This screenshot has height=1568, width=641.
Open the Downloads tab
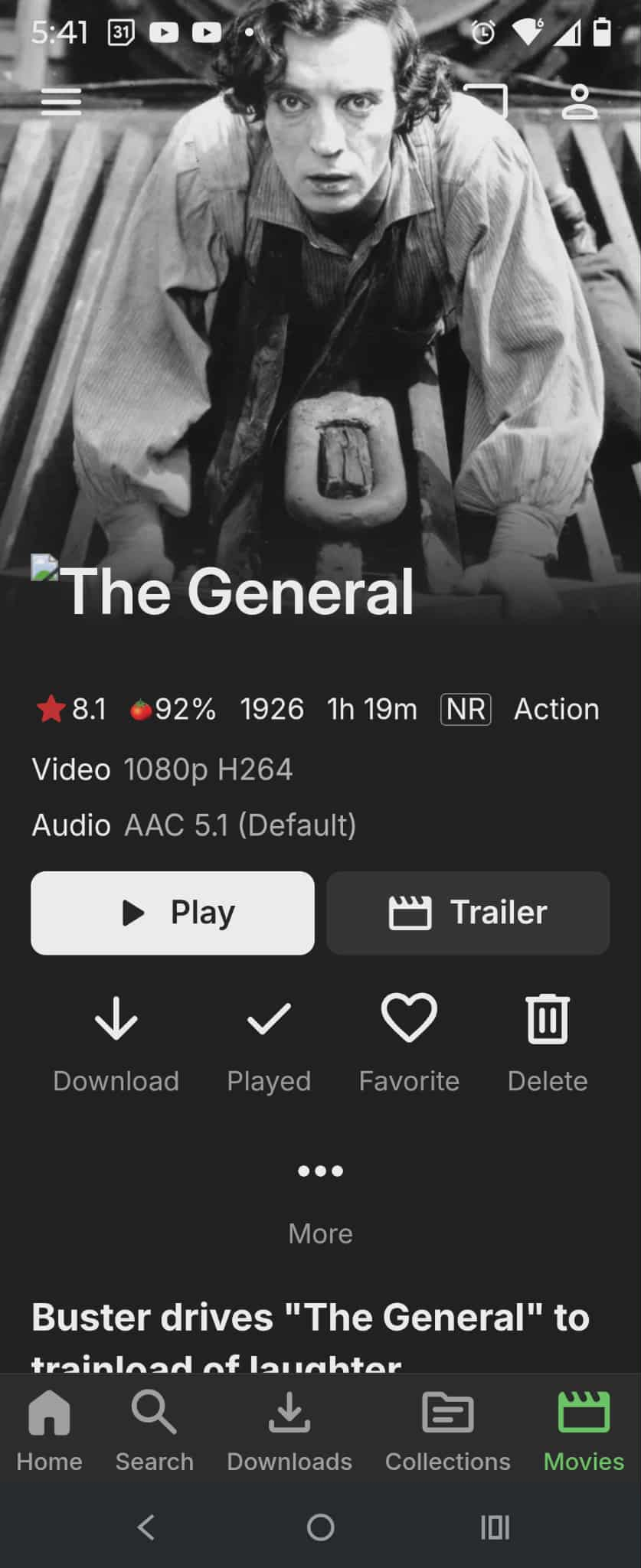click(x=289, y=1430)
